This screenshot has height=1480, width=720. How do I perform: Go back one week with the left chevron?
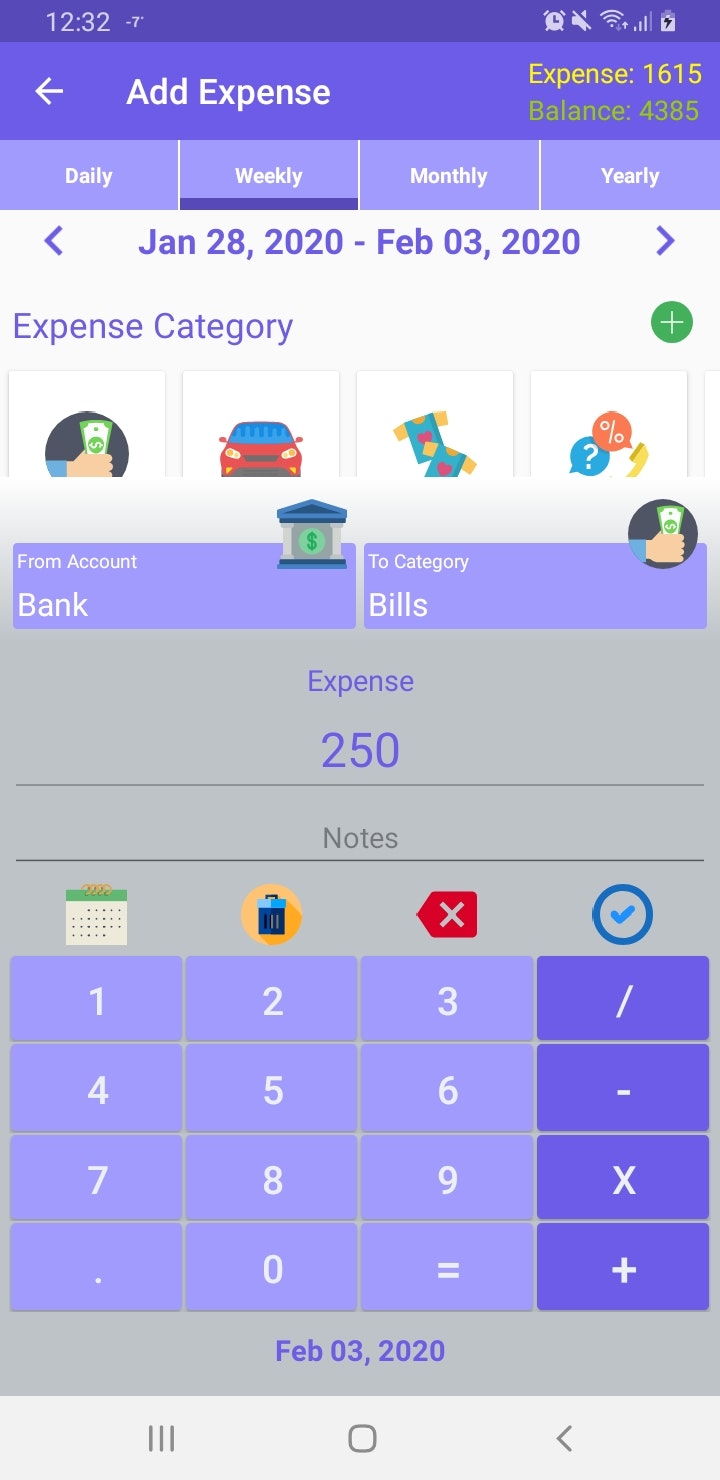[x=55, y=241]
